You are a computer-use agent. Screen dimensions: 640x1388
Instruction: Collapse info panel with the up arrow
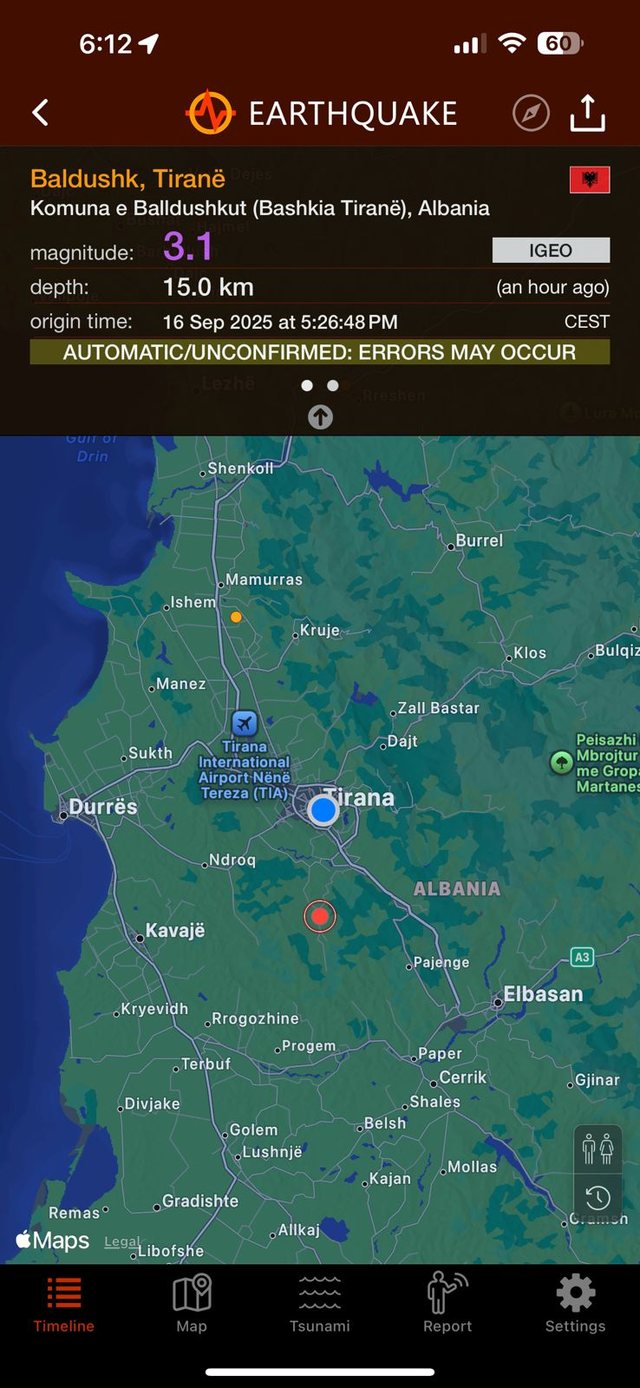tap(320, 417)
